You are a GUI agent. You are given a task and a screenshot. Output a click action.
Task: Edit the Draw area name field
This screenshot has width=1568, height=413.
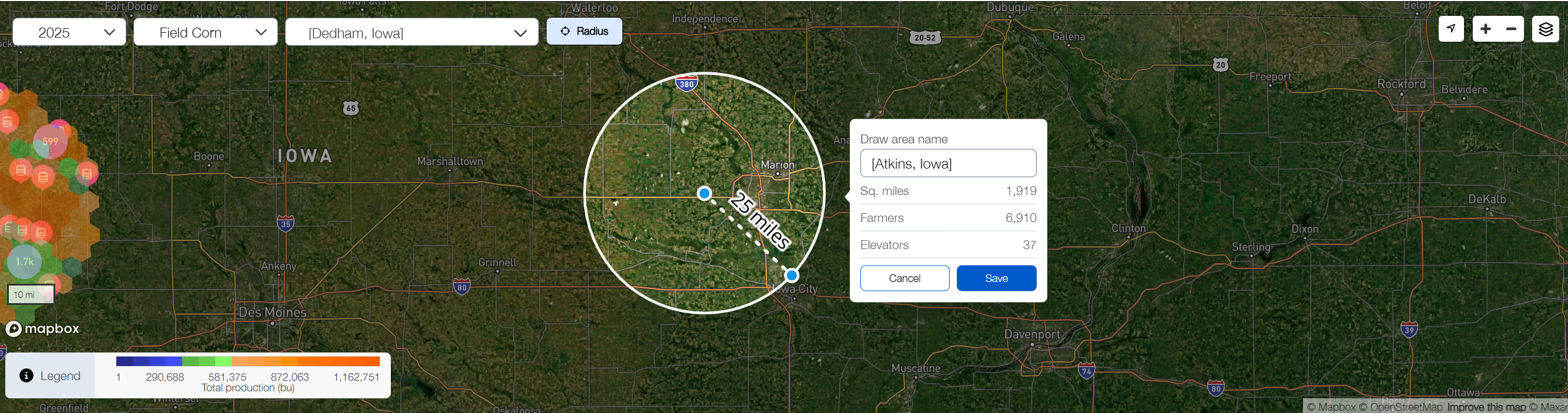(948, 163)
